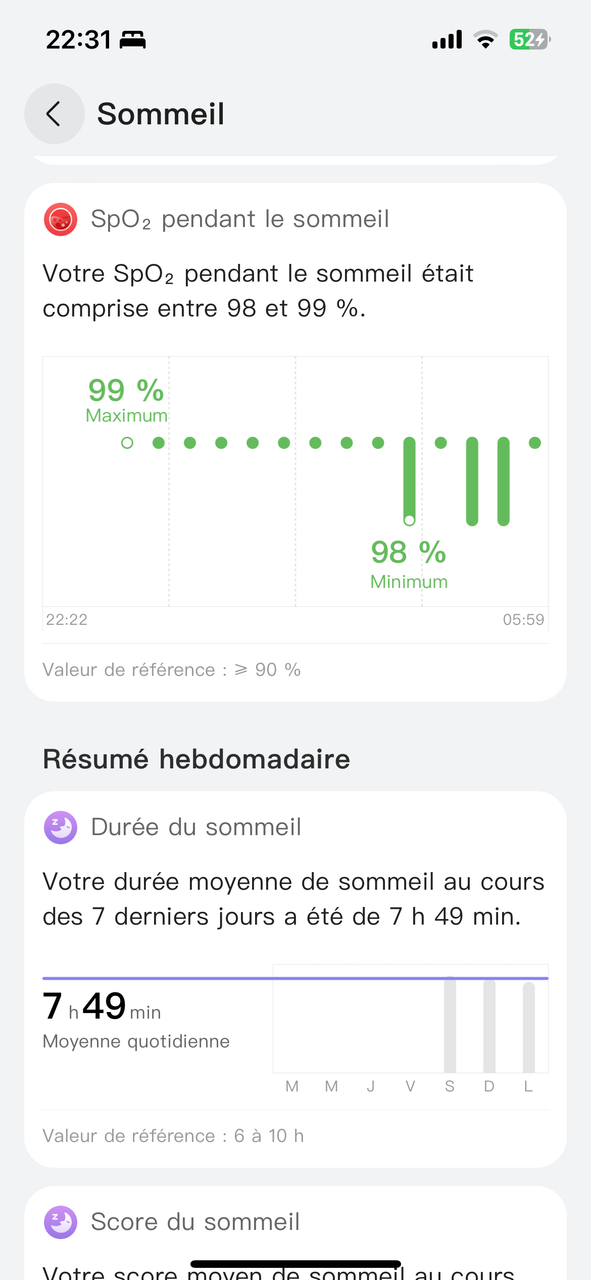Open the Score du sommeil card

pos(295,1233)
